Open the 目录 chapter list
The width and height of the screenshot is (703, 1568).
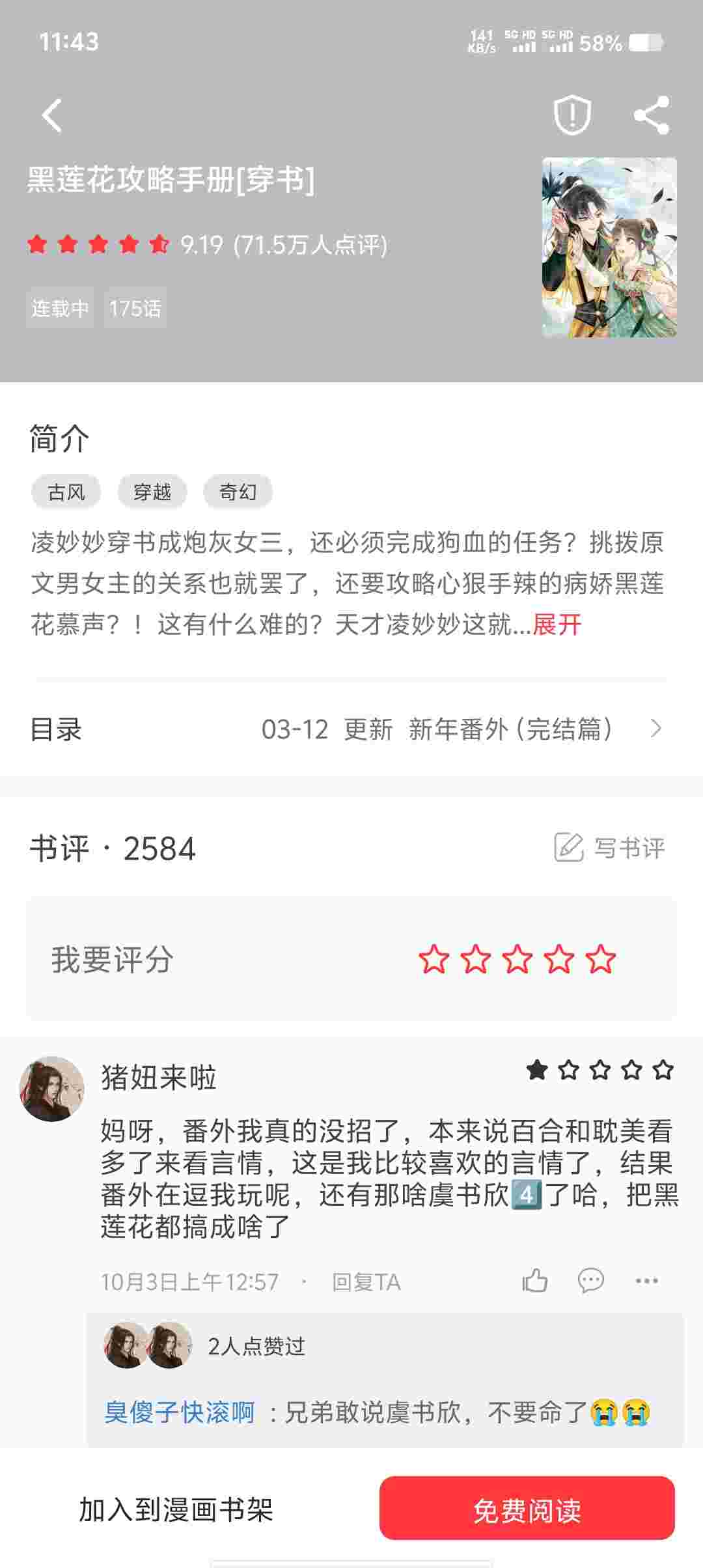pos(351,729)
